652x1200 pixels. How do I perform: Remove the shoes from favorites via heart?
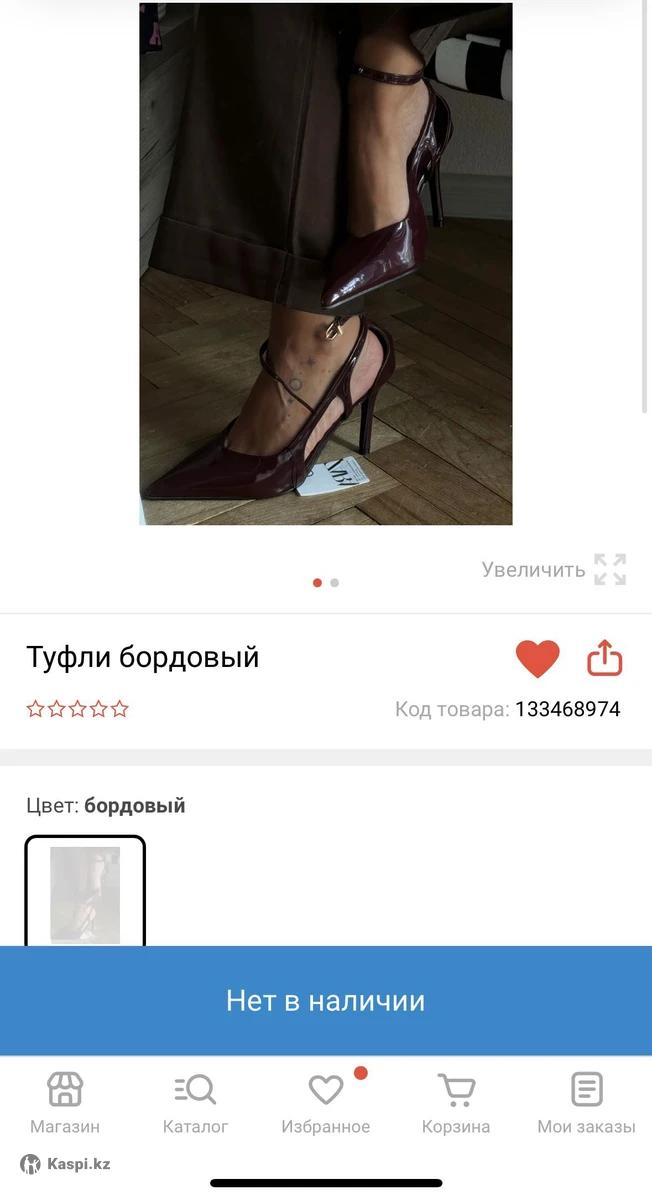click(x=537, y=659)
